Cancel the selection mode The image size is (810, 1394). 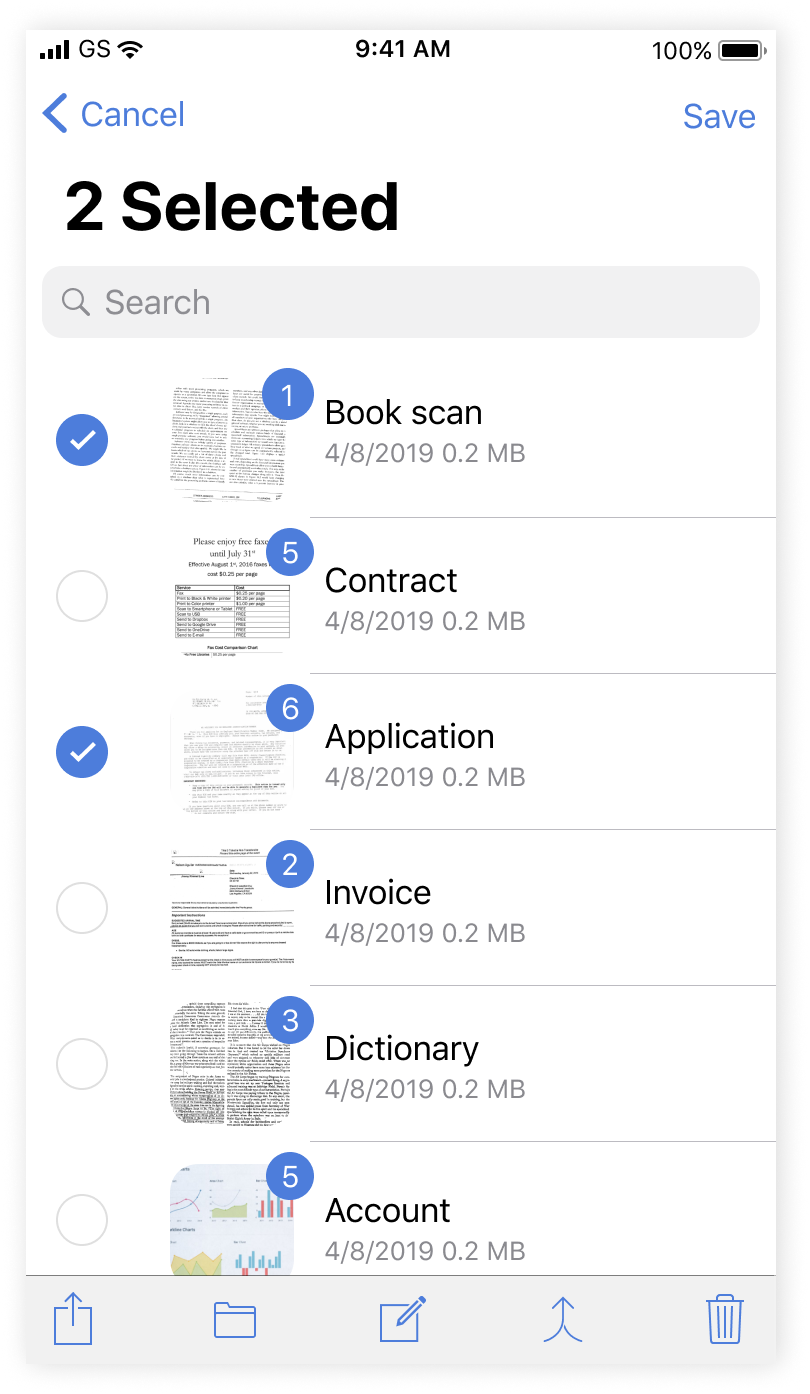pos(114,115)
